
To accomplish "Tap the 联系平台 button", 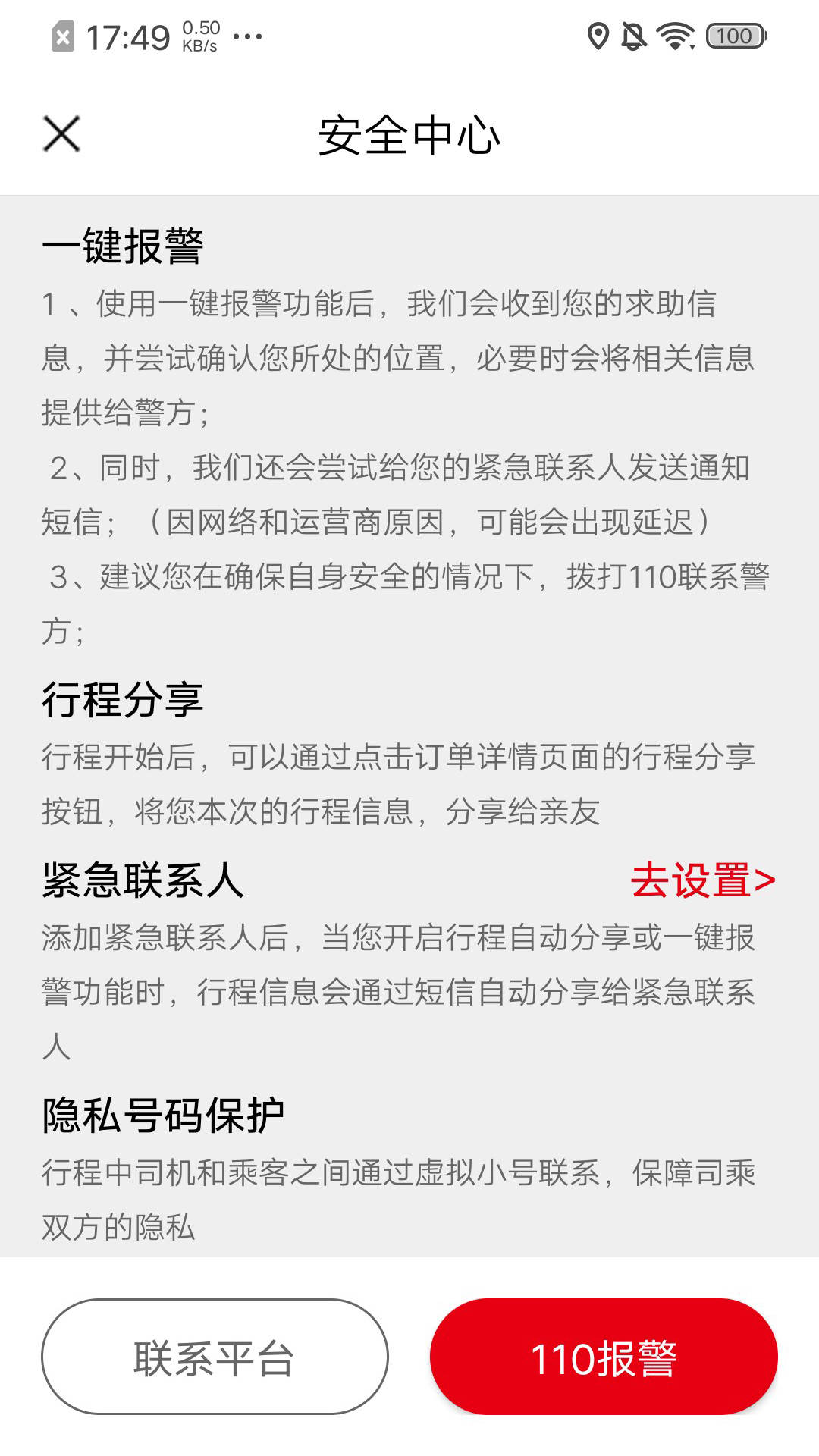I will (x=215, y=1357).
